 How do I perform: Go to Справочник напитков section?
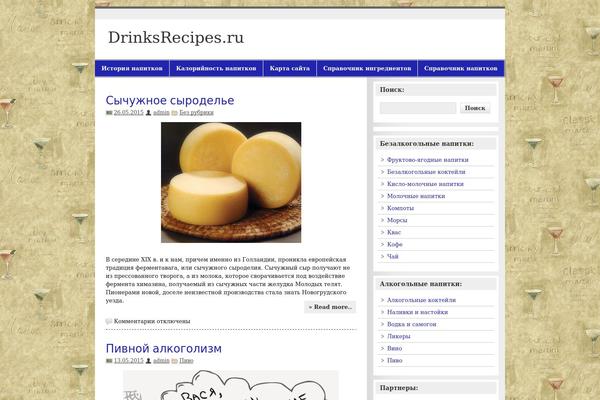[460, 69]
